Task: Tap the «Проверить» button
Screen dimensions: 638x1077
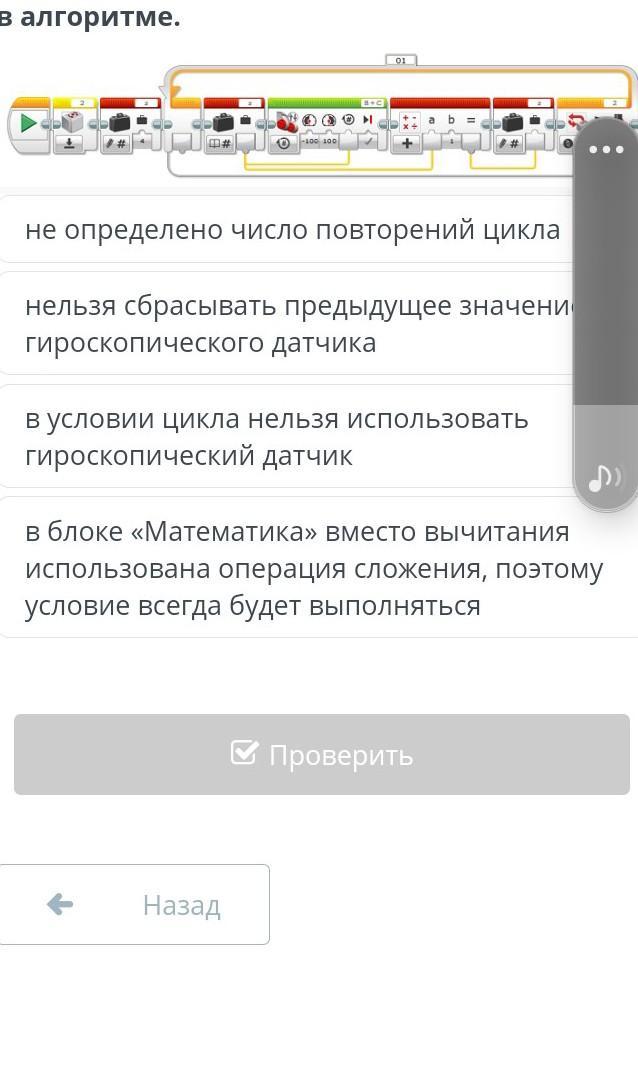Action: pyautogui.click(x=322, y=755)
